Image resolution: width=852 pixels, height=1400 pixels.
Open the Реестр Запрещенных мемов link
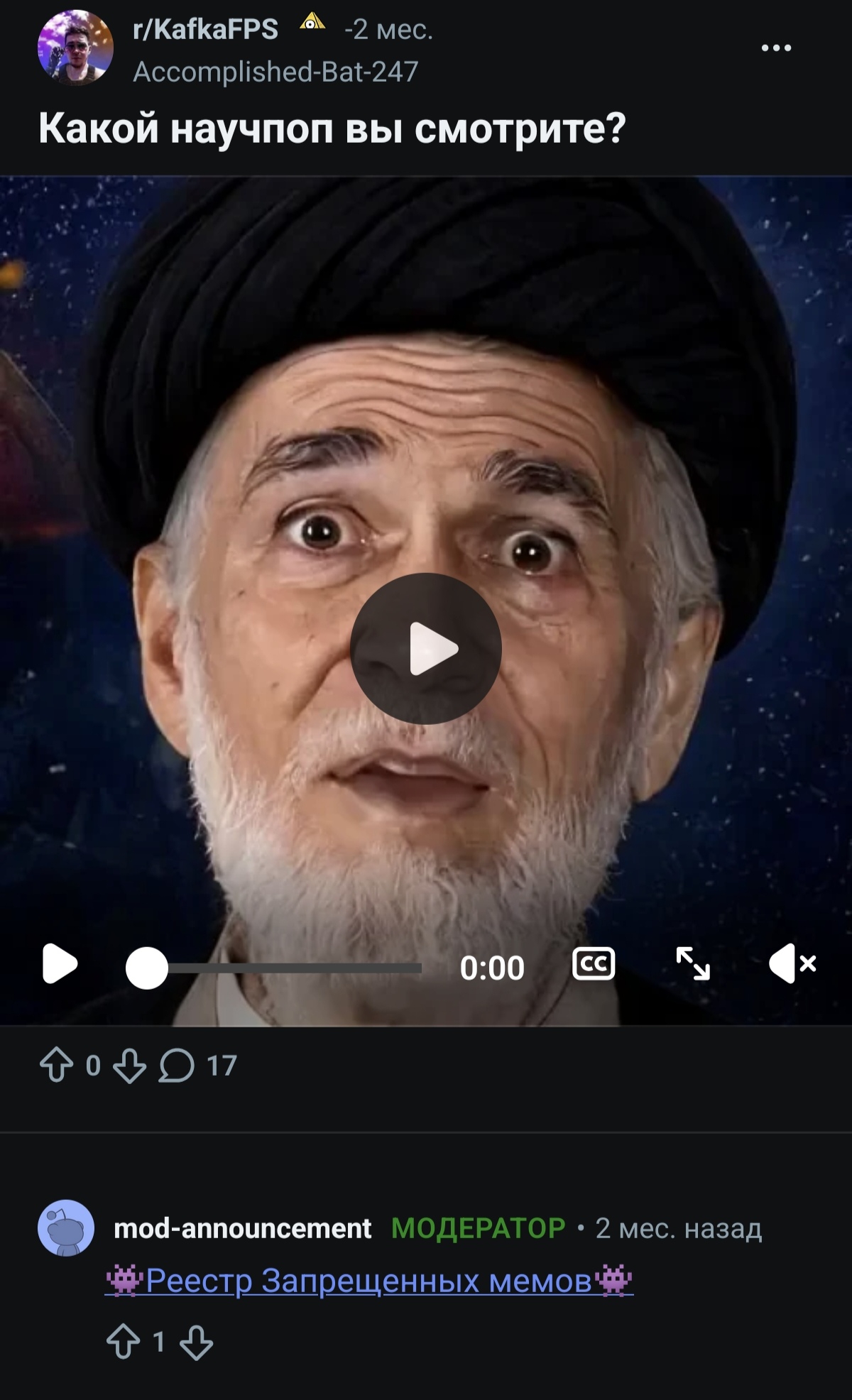pos(368,1281)
